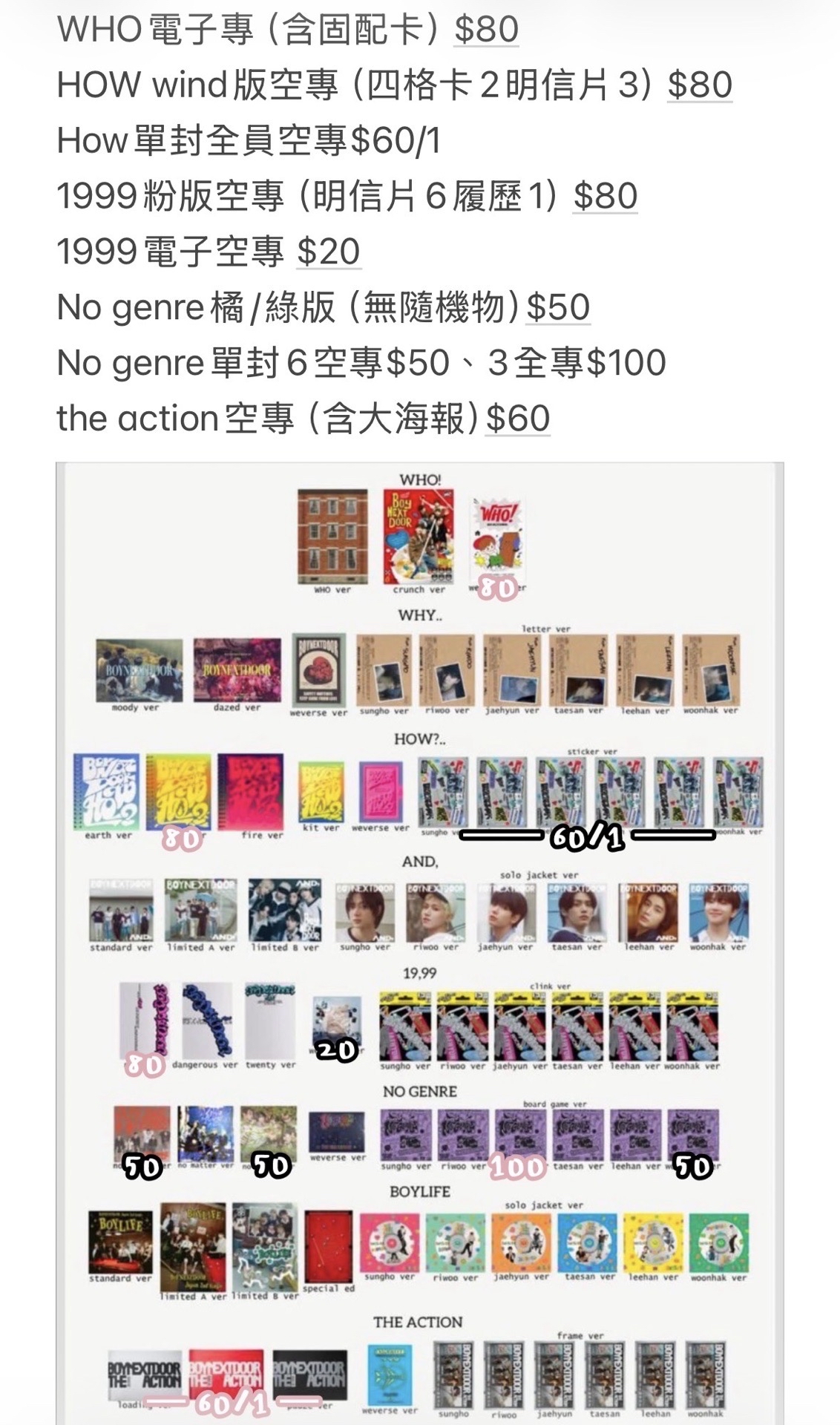Tap the underlined $80 on the WHO 電子專 line
The image size is (840, 1425).
pos(487,30)
